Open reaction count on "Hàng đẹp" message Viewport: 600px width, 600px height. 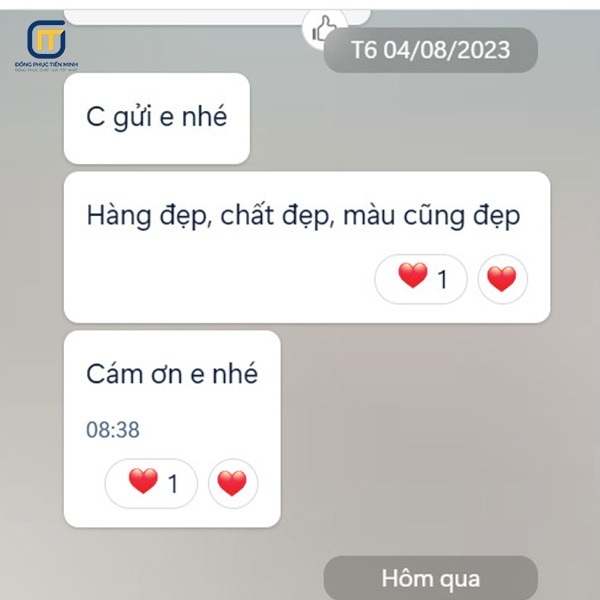(x=421, y=279)
